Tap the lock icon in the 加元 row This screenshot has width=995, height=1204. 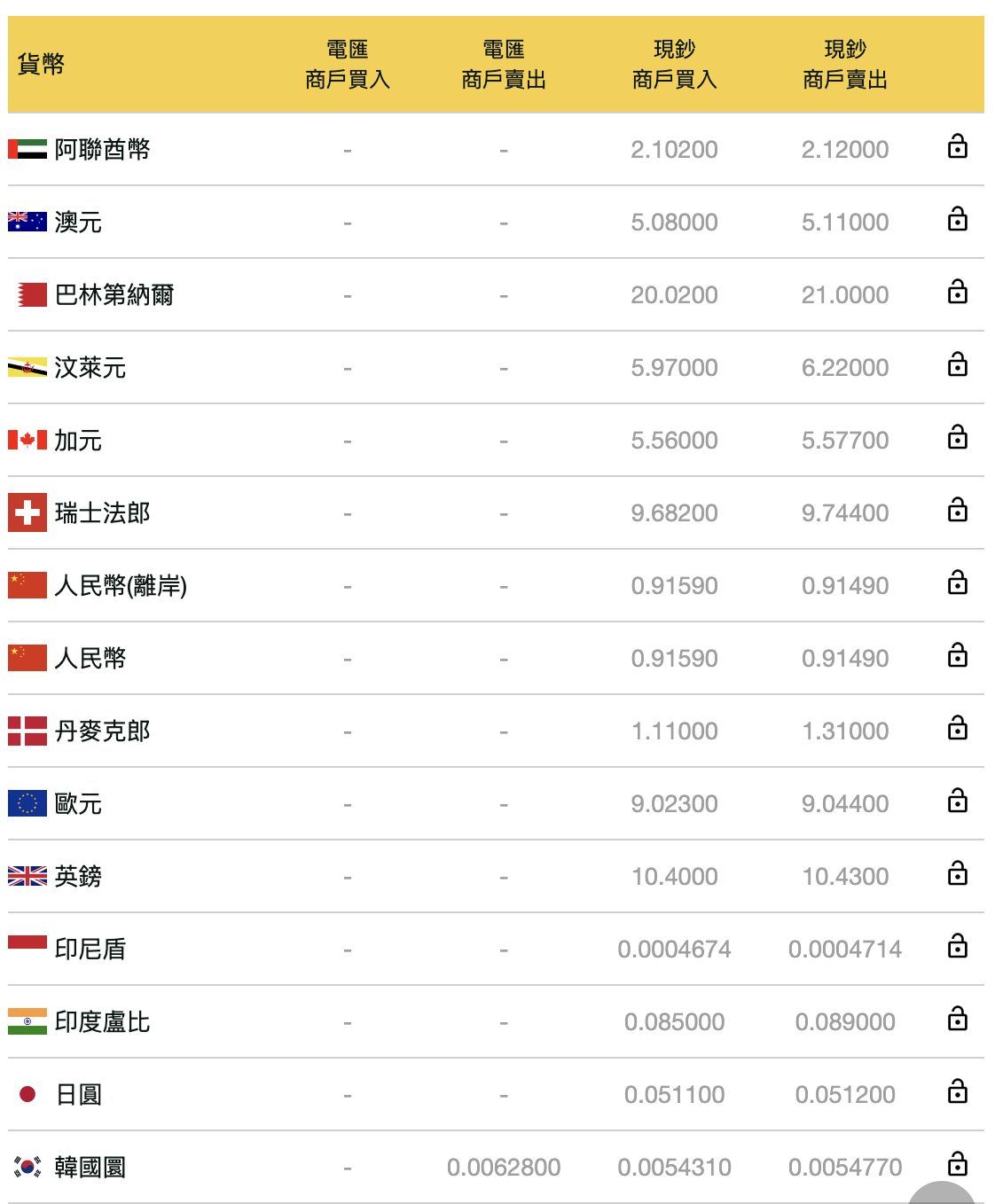(957, 438)
